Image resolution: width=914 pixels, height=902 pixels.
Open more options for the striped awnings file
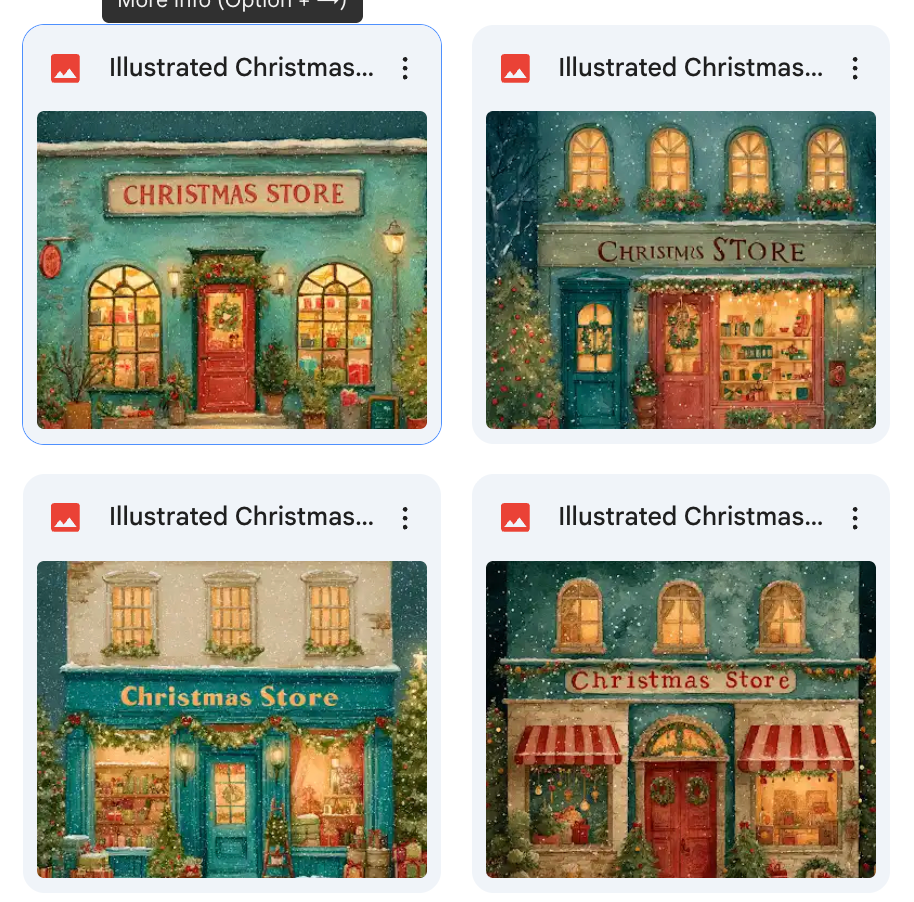(855, 517)
